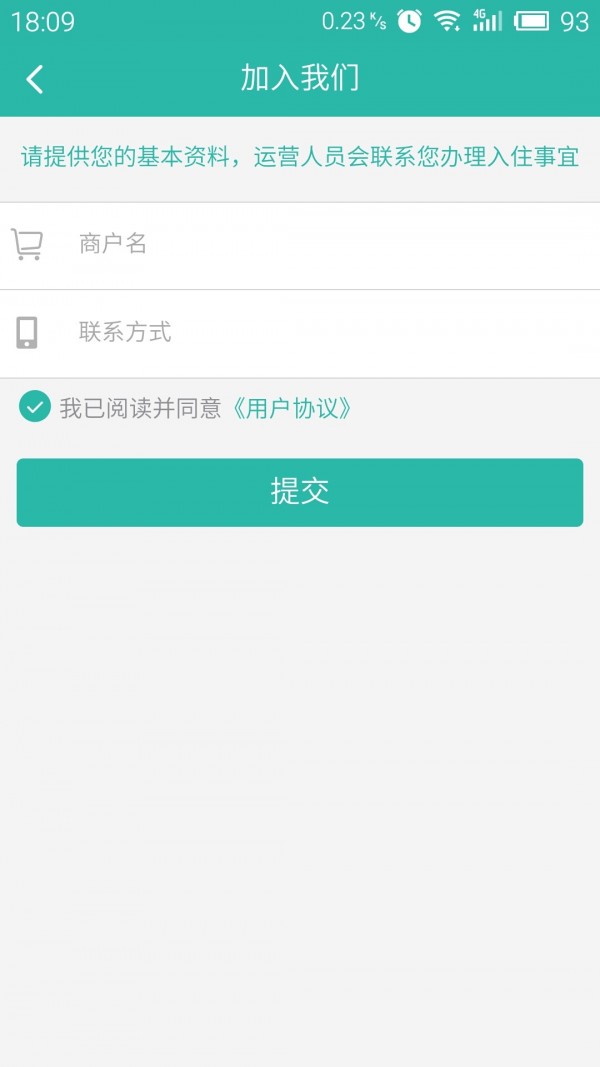Submit the form with 提交 button

(300, 492)
